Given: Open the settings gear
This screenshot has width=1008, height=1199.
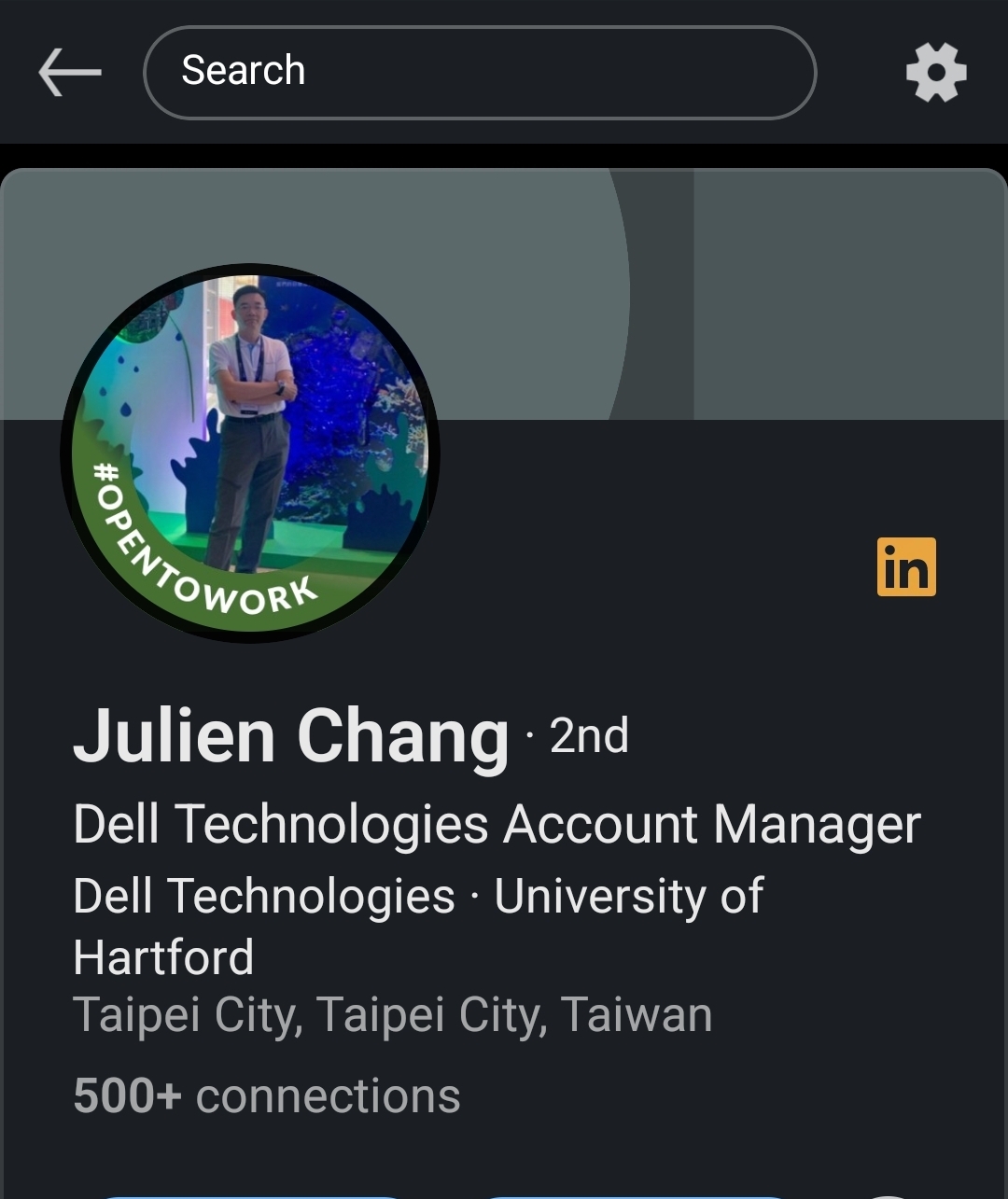Looking at the screenshot, I should click(x=936, y=73).
